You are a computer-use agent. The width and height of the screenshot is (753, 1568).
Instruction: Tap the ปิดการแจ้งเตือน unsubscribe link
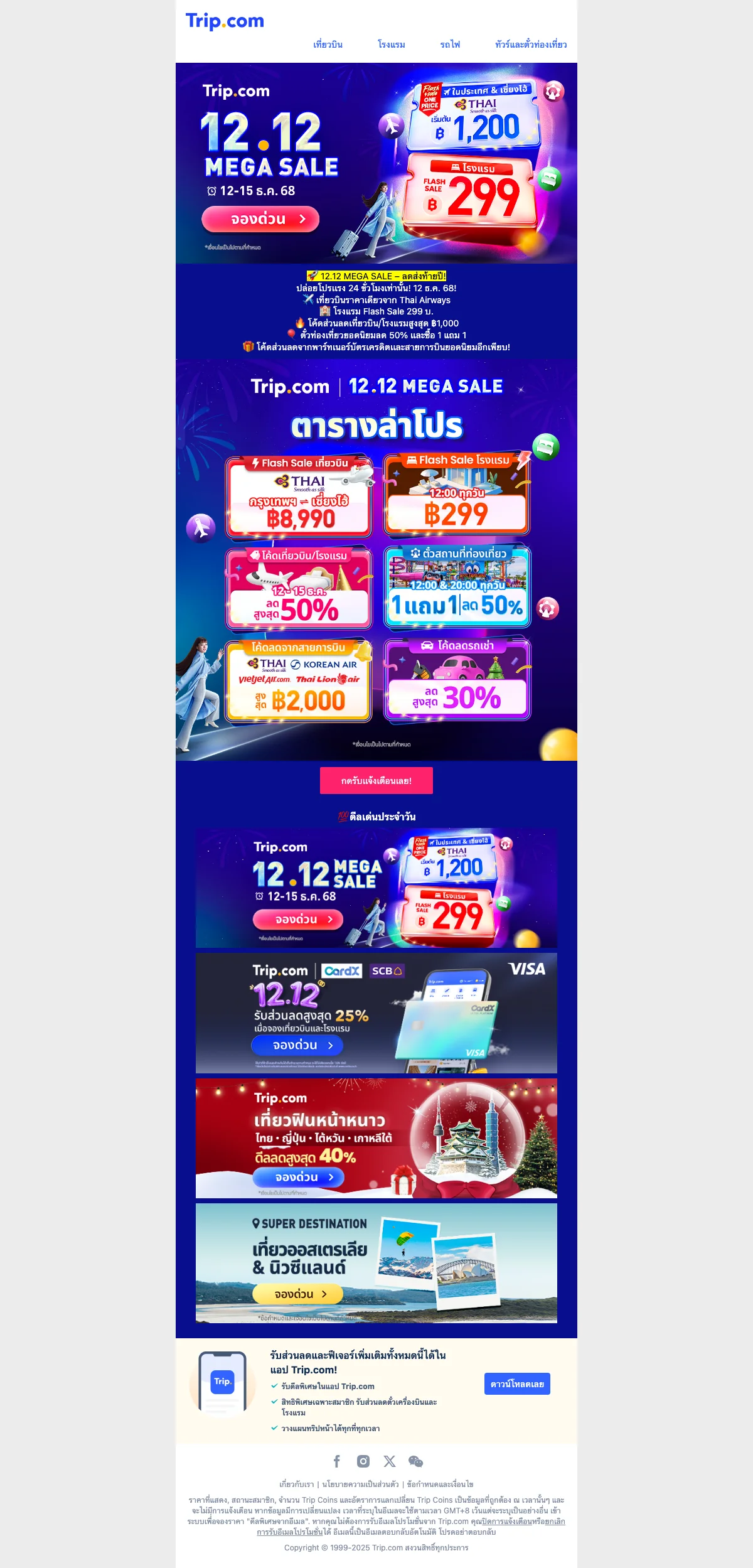coord(506,1522)
